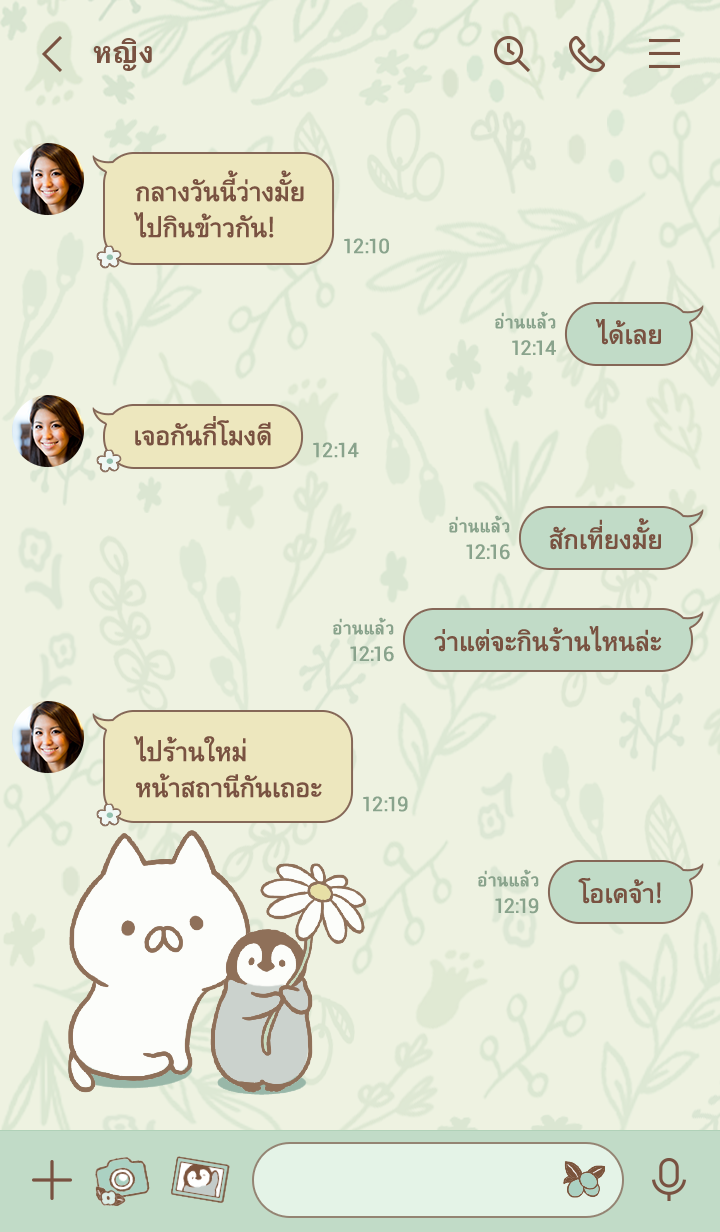The height and width of the screenshot is (1232, 720).
Task: Record a voice message with the microphone
Action: (668, 1180)
